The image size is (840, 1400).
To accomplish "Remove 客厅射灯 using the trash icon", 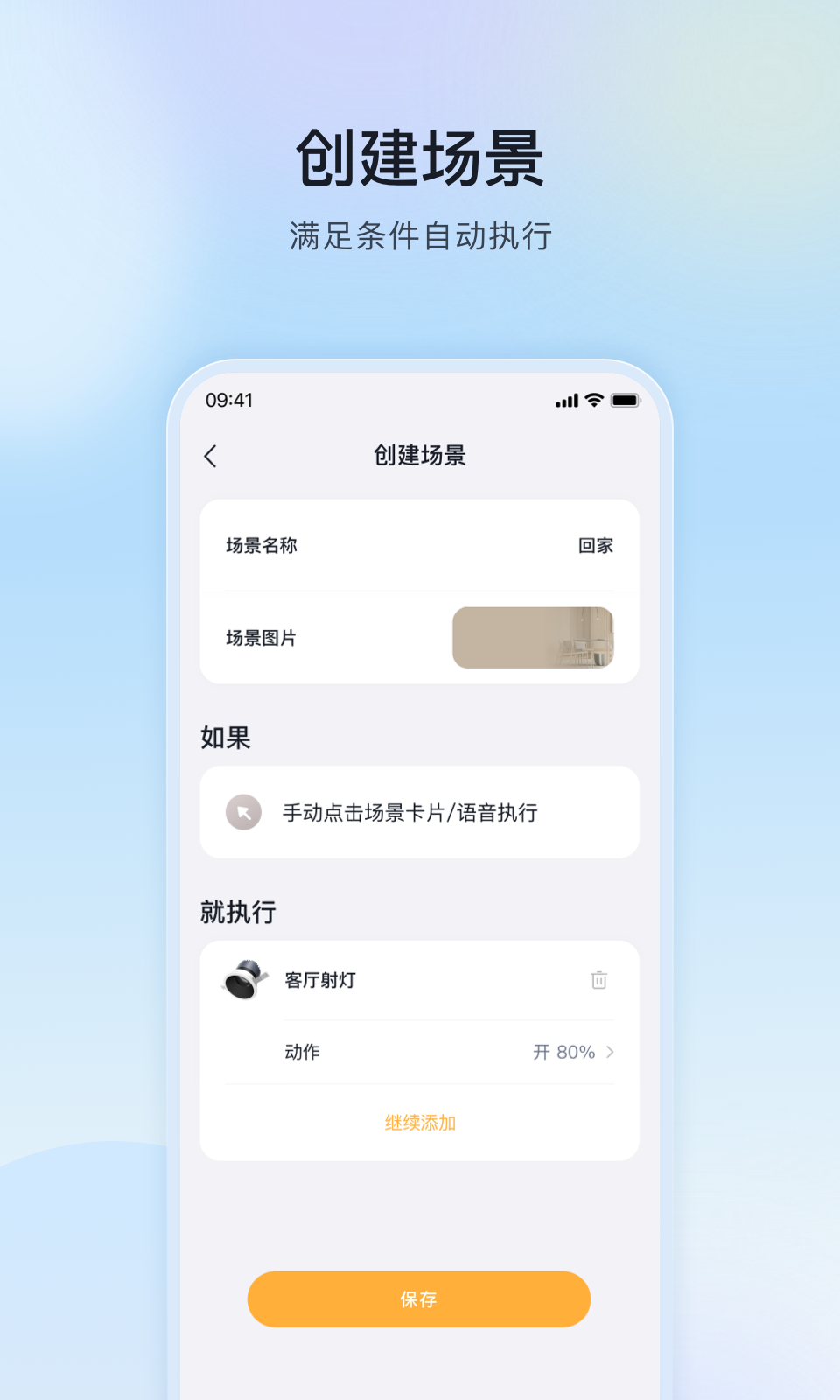I will click(599, 981).
